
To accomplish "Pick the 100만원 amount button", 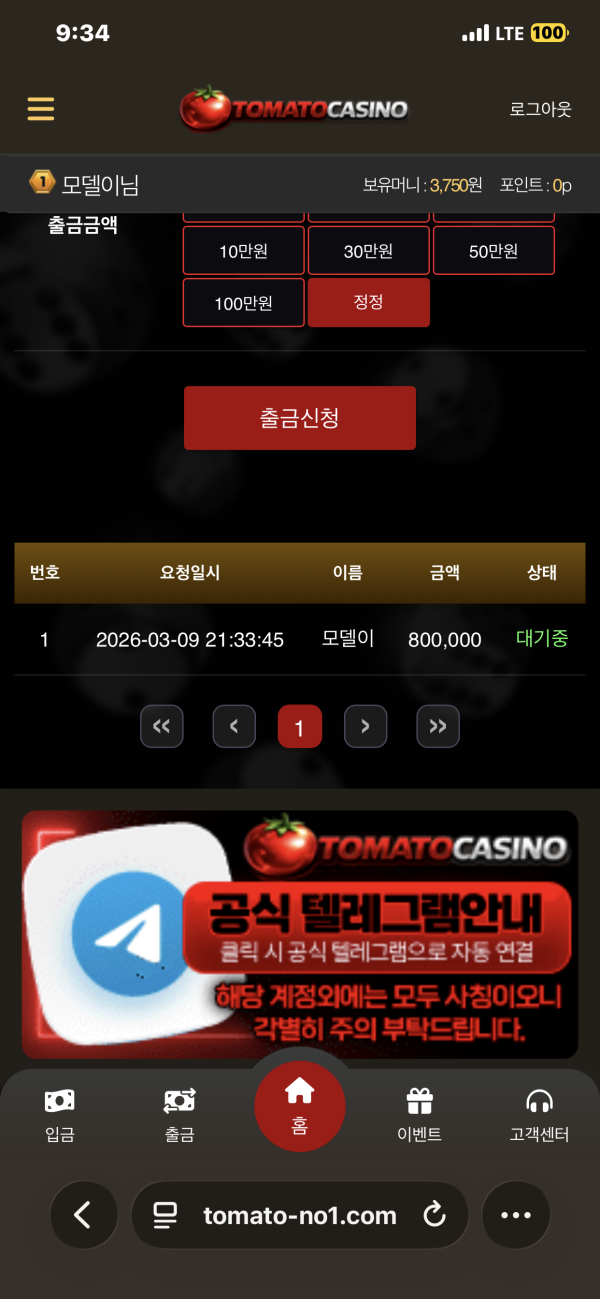I will tap(243, 303).
